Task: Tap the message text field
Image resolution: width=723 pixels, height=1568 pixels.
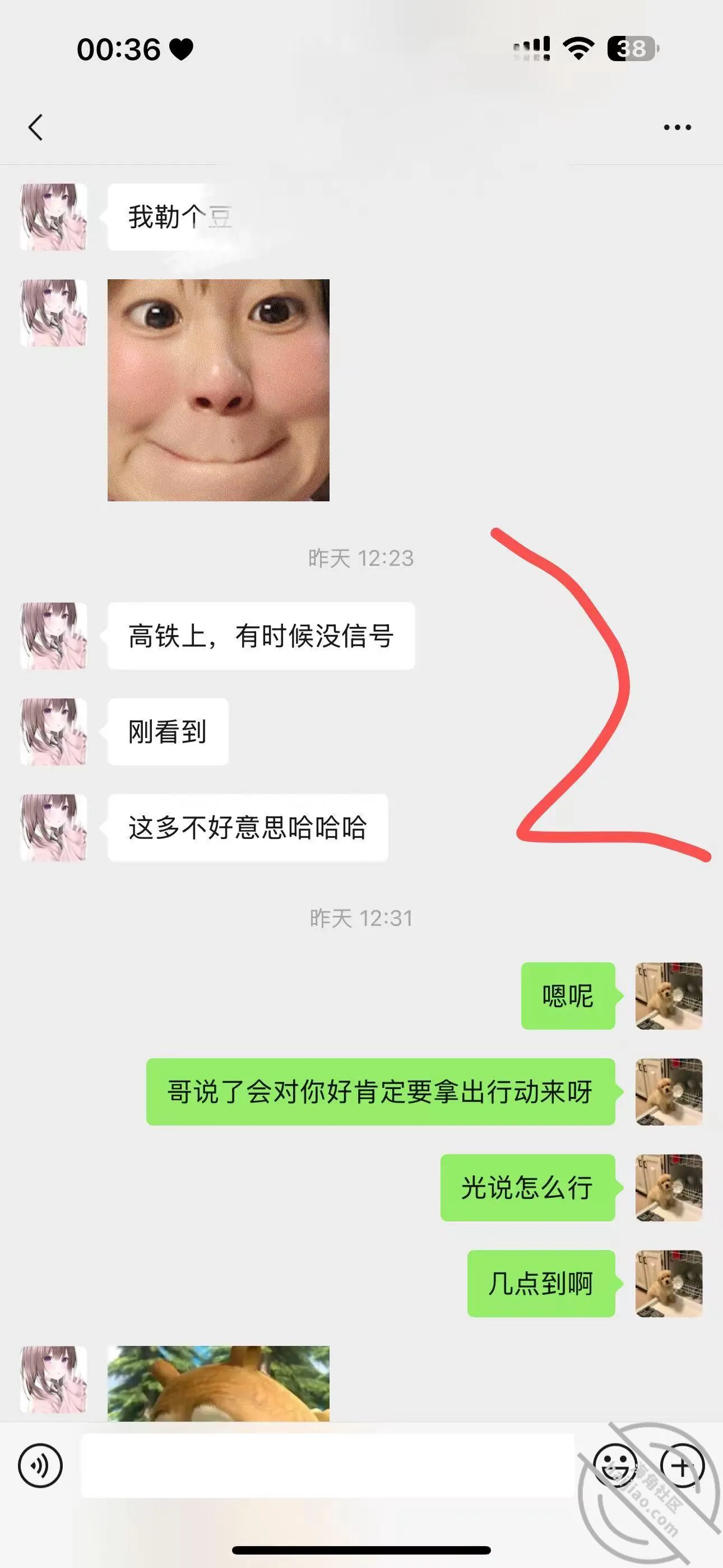Action: [327, 1466]
